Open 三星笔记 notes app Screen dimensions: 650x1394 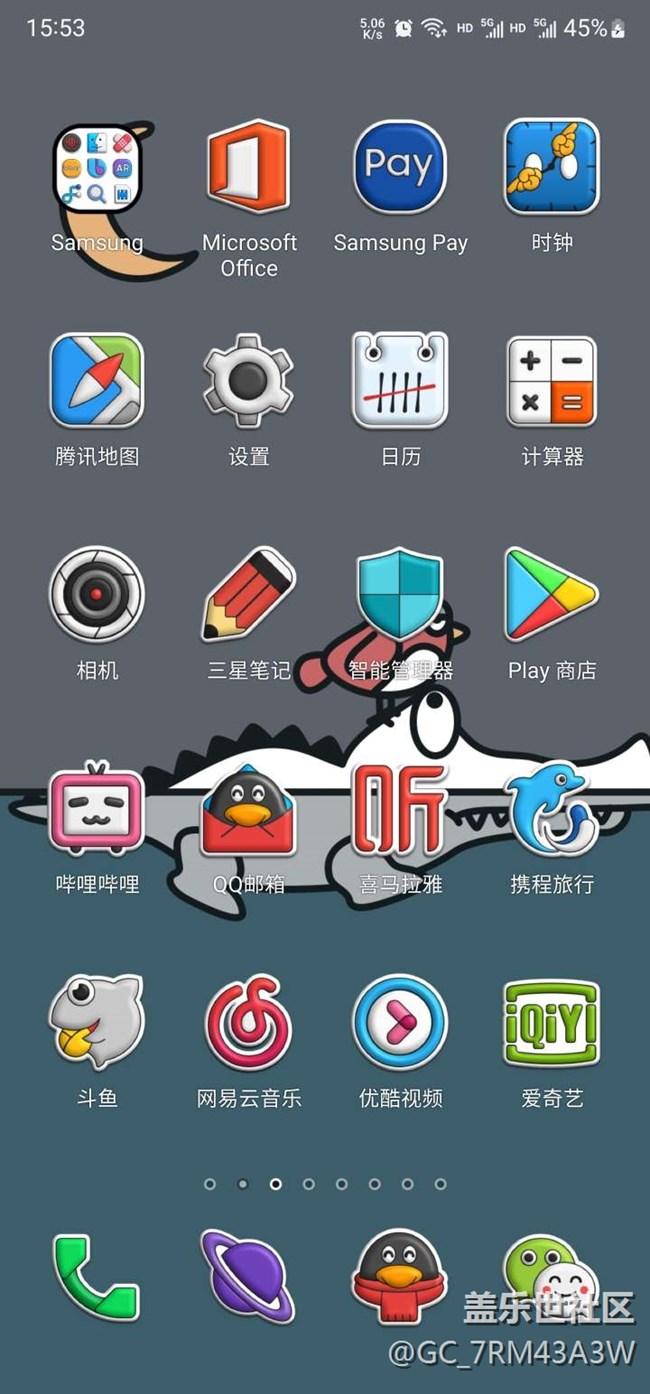click(248, 595)
